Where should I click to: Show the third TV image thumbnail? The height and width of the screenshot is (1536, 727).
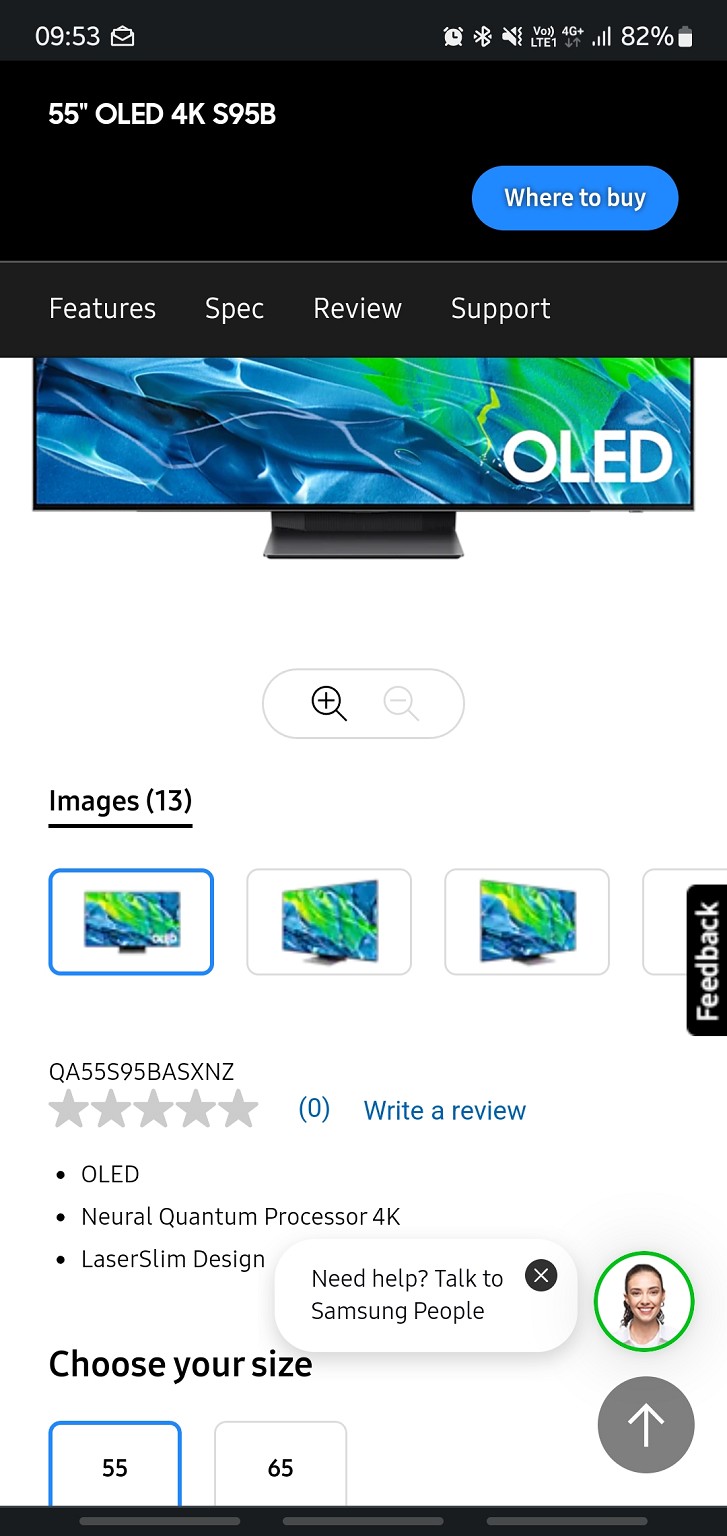pos(527,921)
